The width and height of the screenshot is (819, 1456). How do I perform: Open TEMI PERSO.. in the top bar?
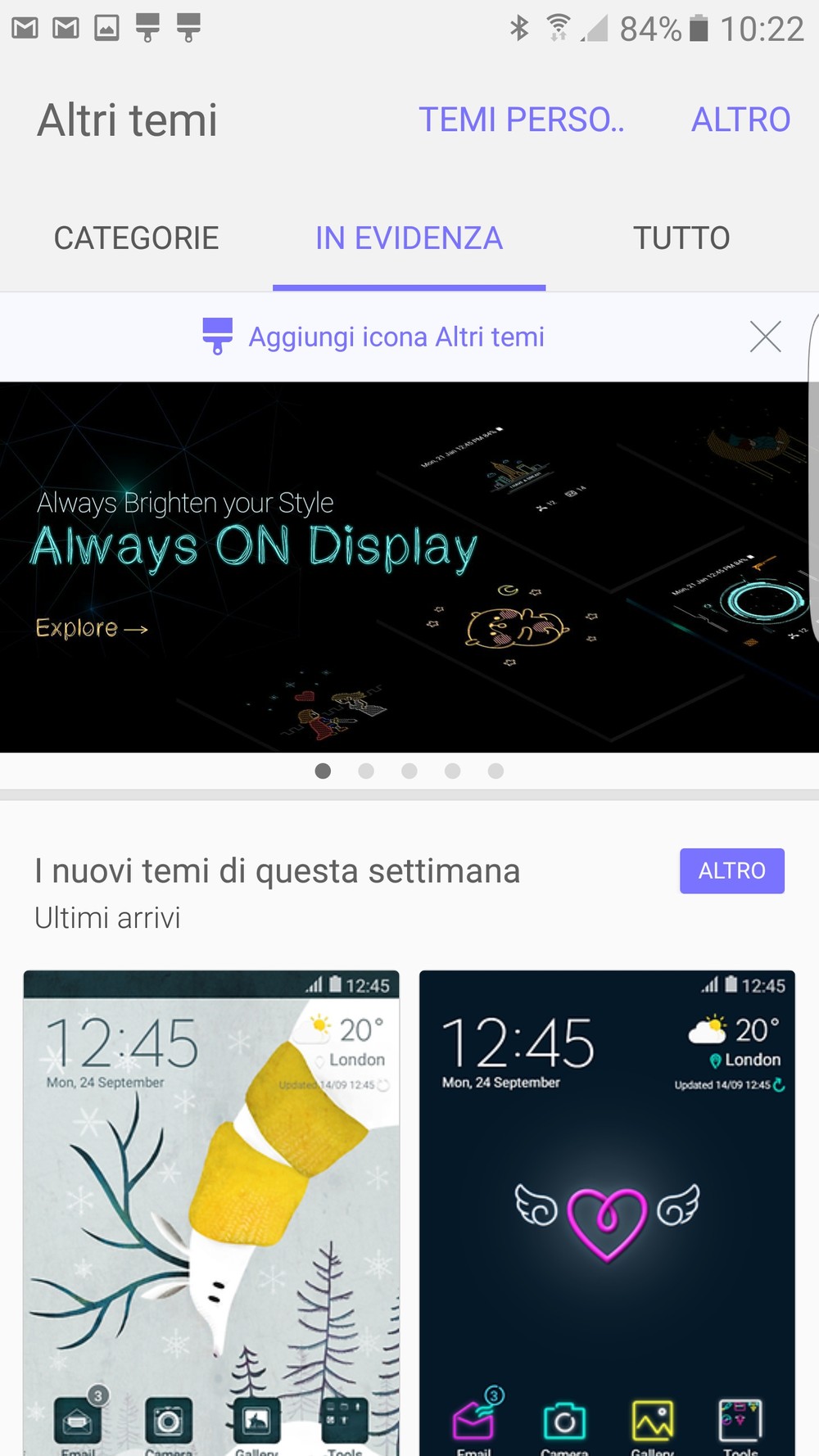522,120
